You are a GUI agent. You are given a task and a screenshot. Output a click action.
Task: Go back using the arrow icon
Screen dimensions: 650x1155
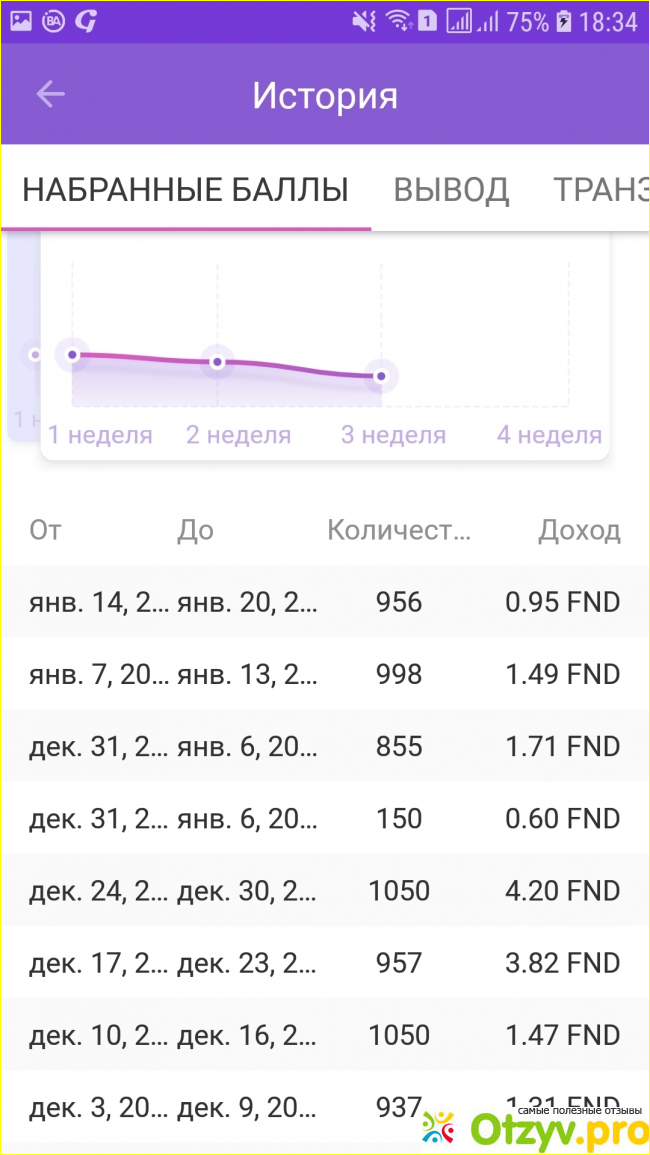pyautogui.click(x=50, y=95)
